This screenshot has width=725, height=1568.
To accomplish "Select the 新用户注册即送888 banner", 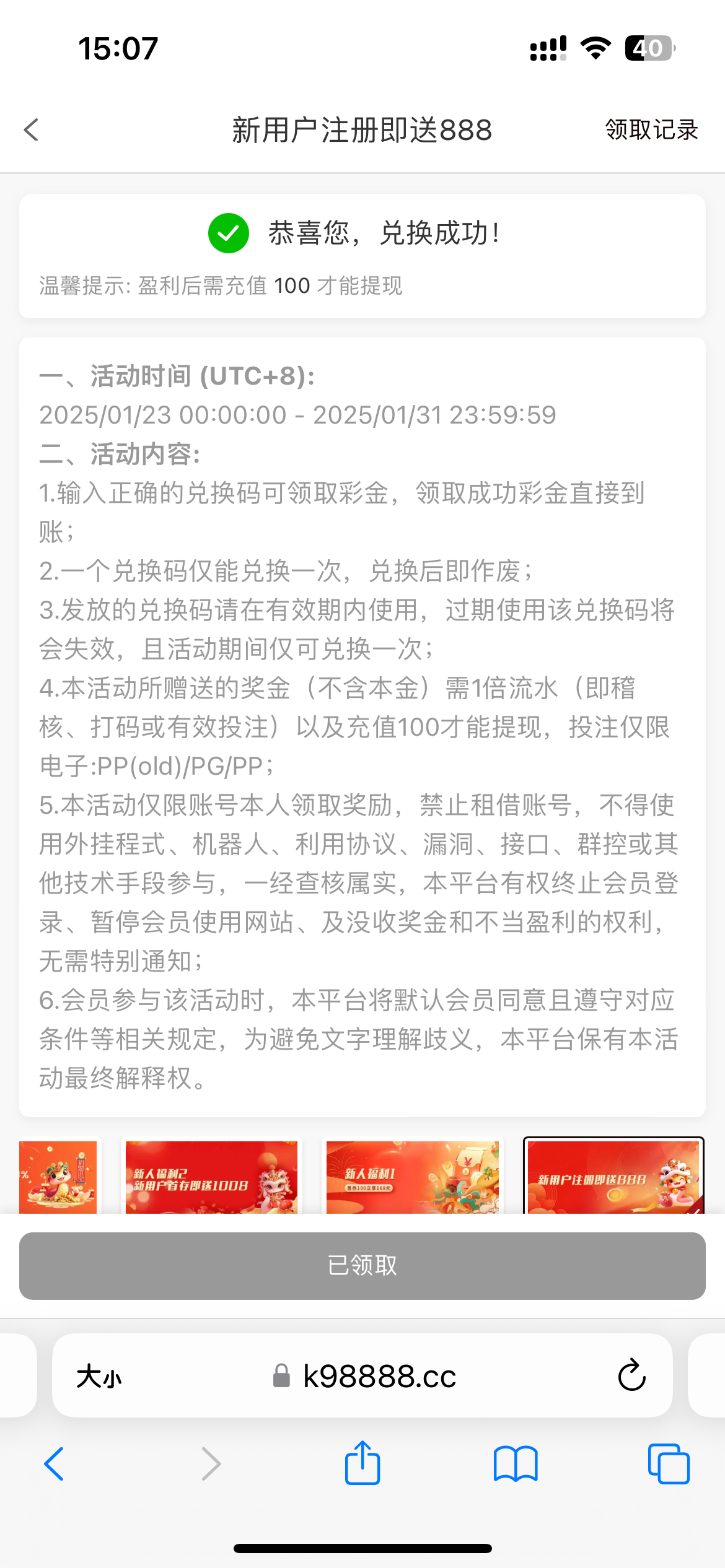I will click(x=613, y=1177).
